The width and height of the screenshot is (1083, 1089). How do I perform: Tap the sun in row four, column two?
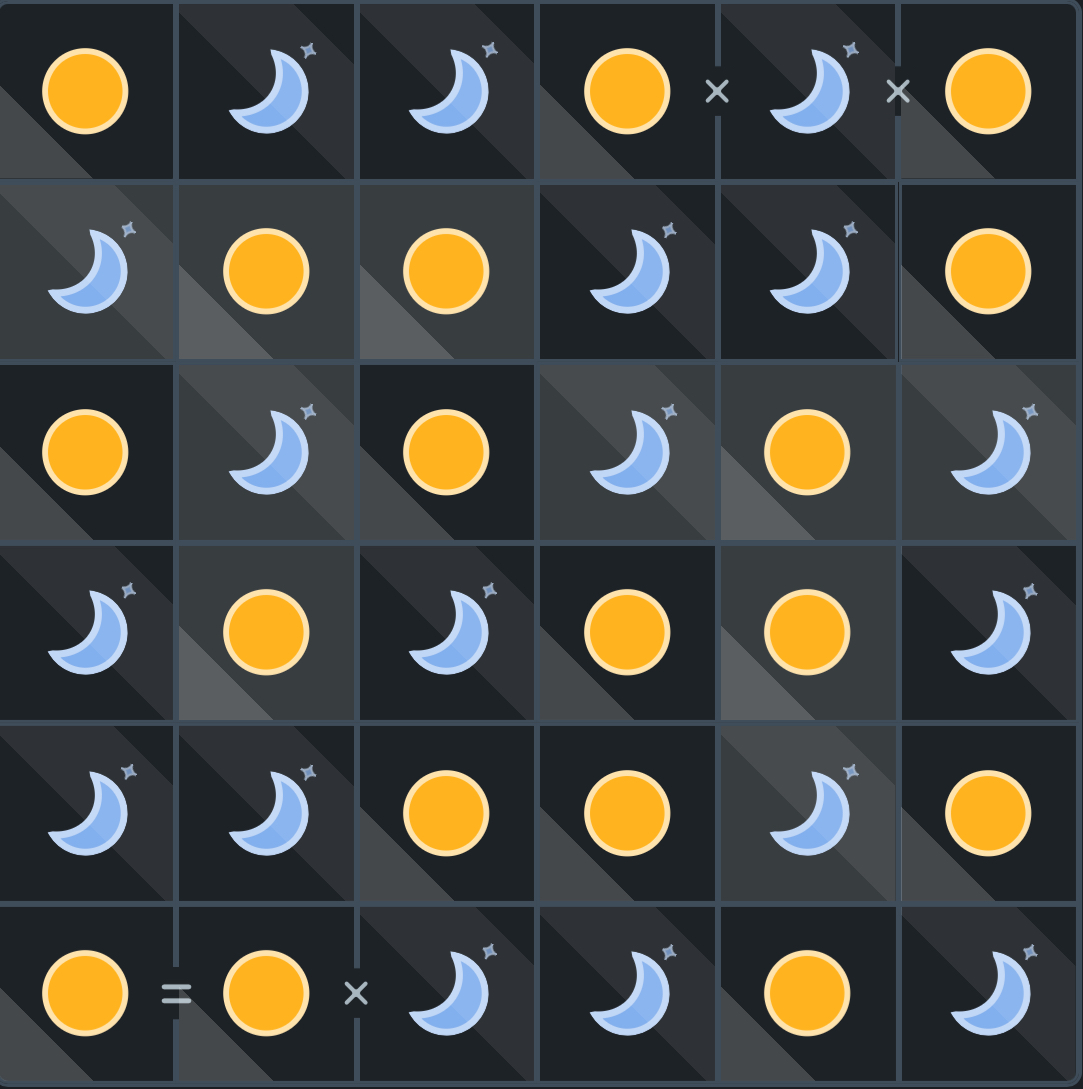266,632
